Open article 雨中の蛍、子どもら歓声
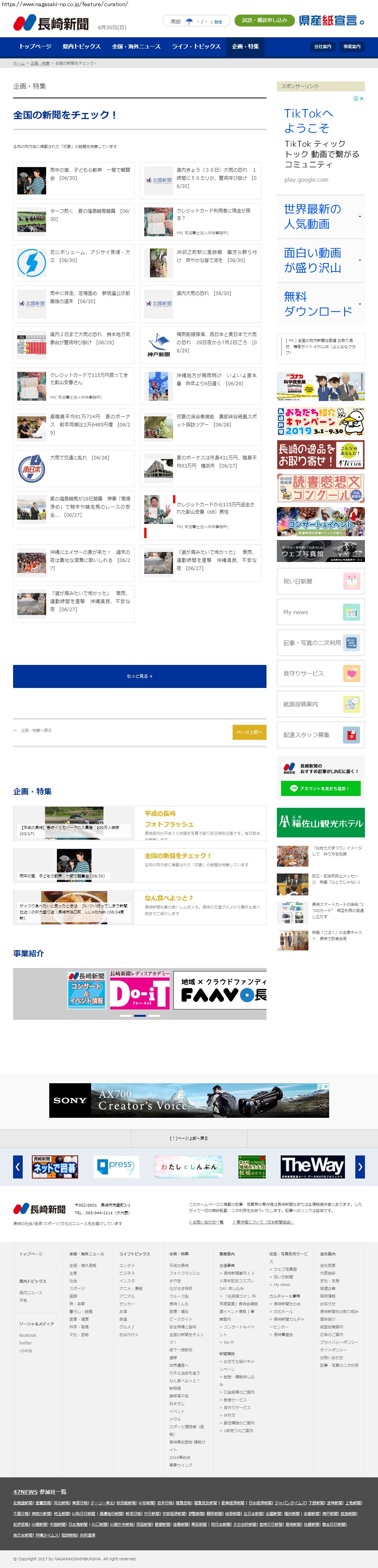 tap(90, 174)
